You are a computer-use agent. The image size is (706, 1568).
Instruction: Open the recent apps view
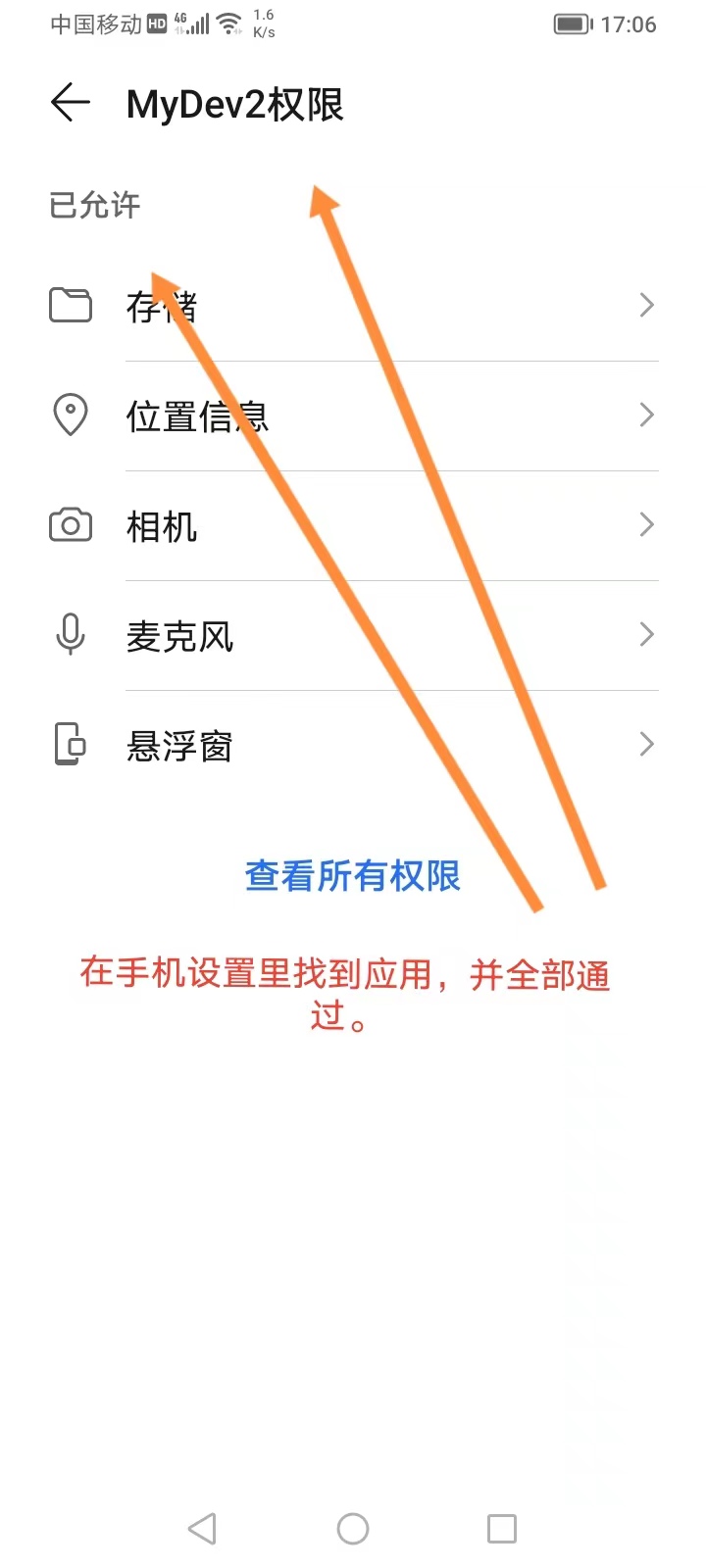tap(501, 1528)
